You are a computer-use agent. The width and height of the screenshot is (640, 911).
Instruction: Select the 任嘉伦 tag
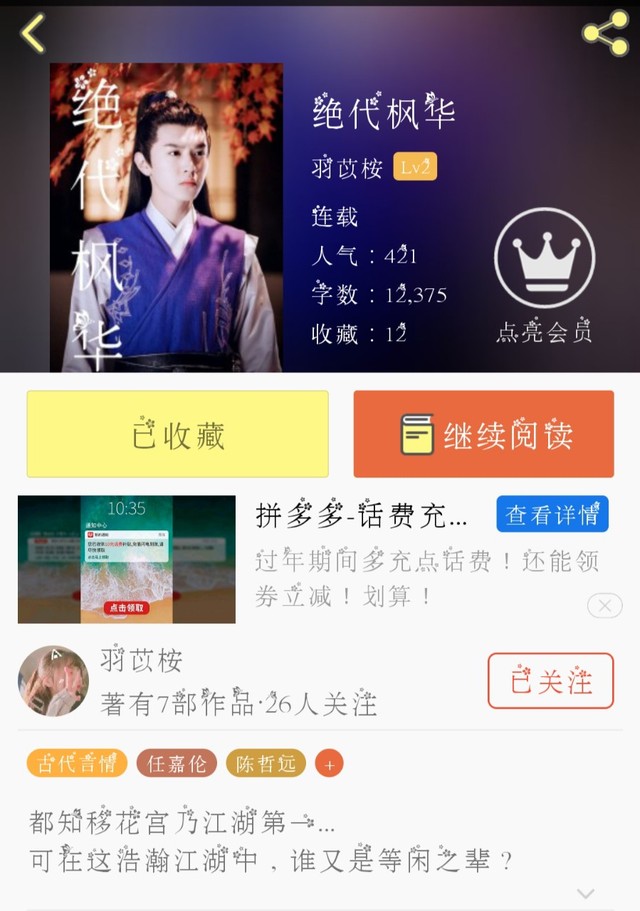click(x=177, y=763)
